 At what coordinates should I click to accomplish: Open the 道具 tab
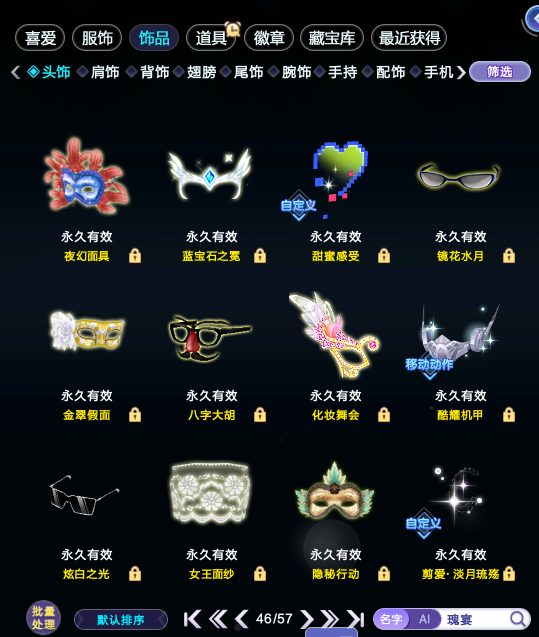coord(210,38)
